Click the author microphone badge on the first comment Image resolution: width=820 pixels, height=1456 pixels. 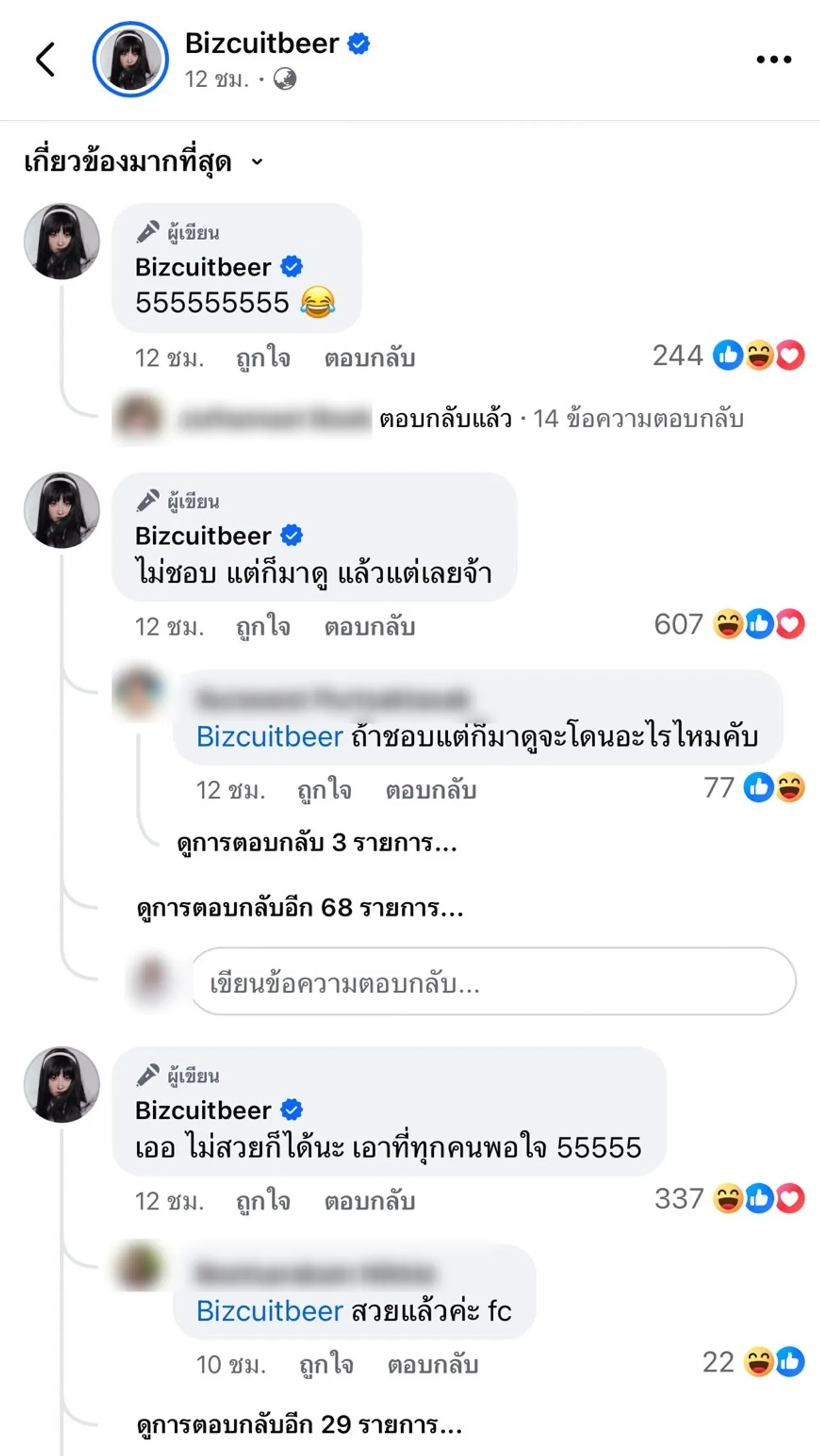[148, 233]
